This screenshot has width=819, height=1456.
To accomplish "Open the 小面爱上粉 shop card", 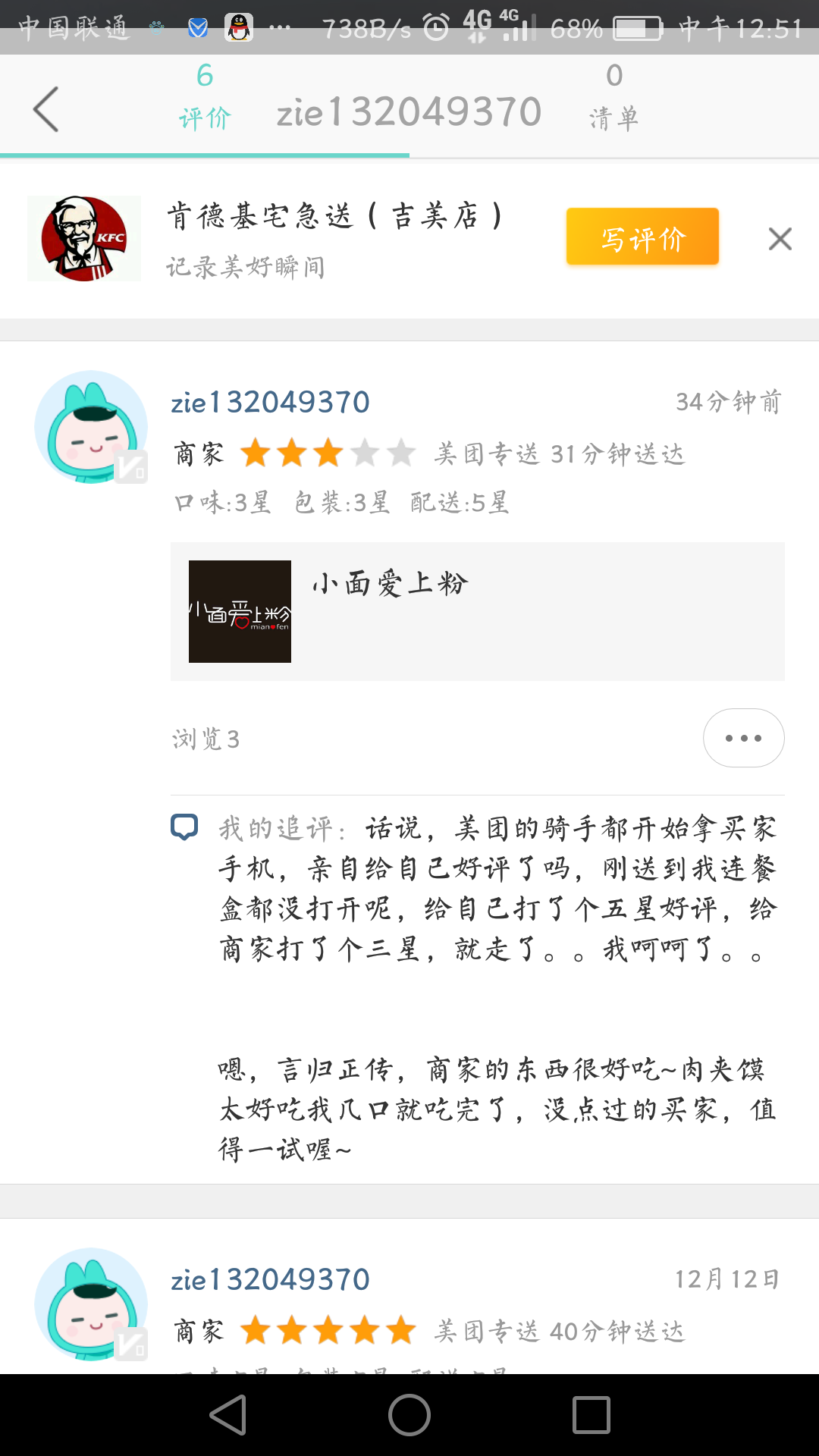I will 477,611.
